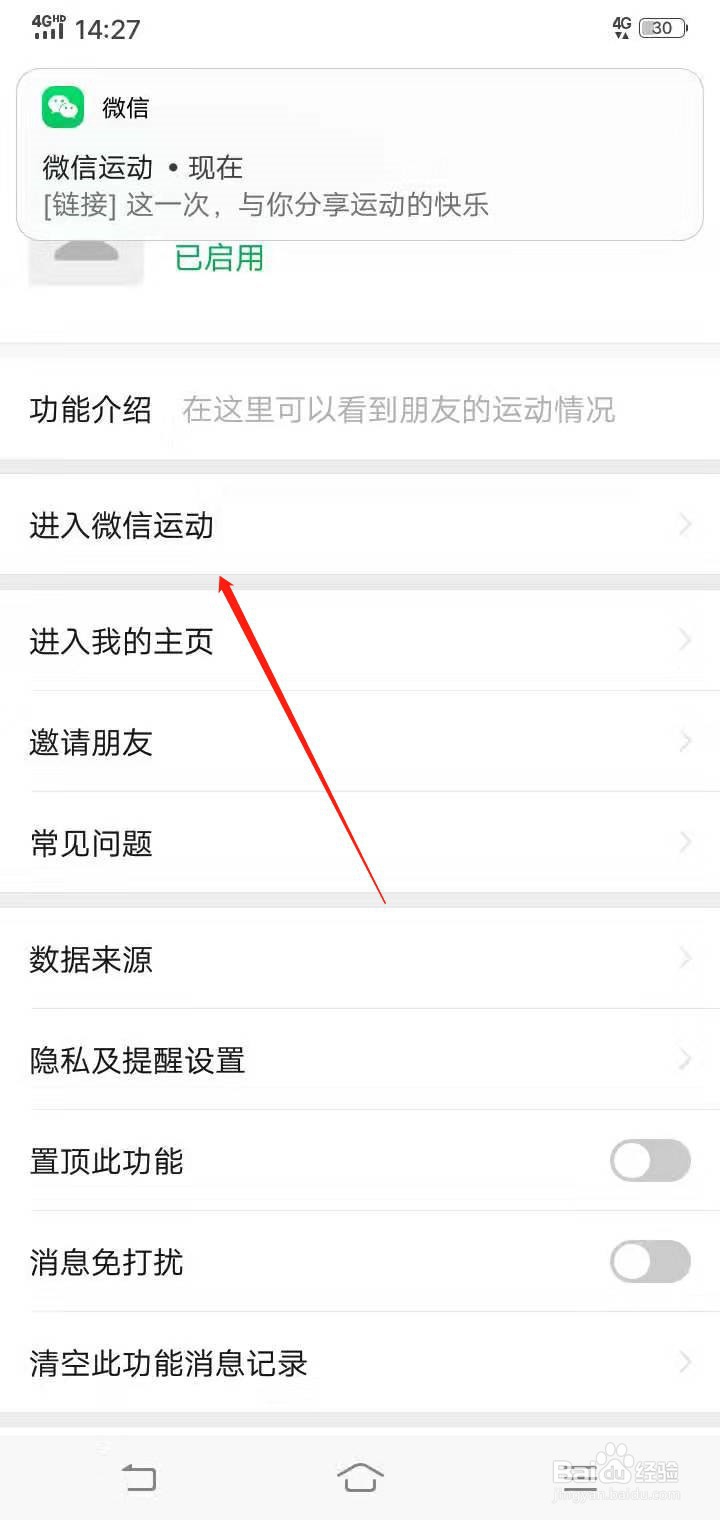The image size is (720, 1520).
Task: Tap the clock showing 14:27
Action: [x=110, y=29]
